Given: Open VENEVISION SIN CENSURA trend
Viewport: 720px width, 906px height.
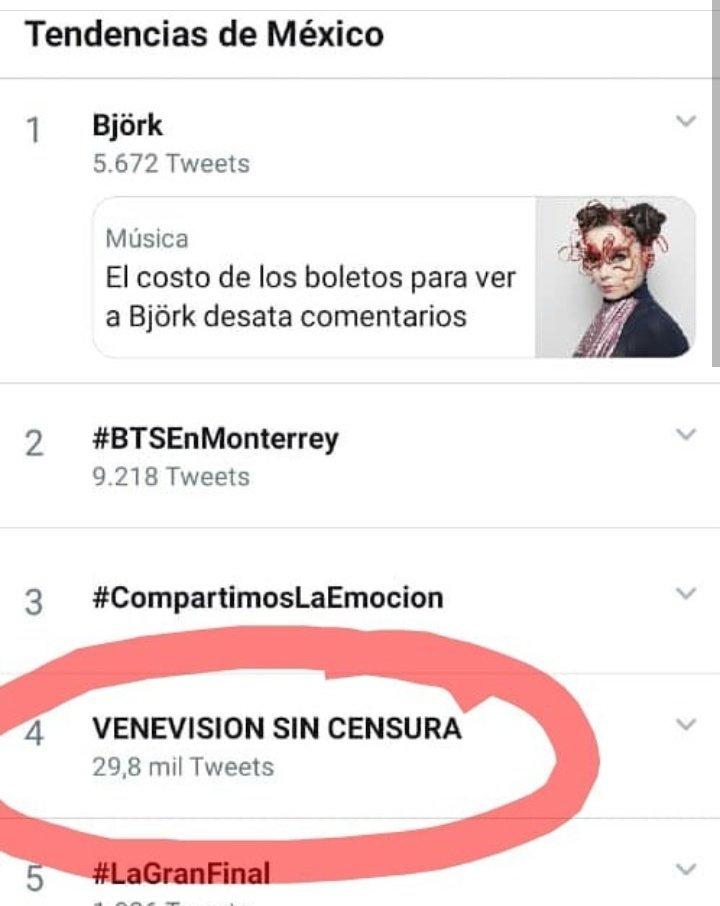Looking at the screenshot, I should pyautogui.click(x=276, y=729).
